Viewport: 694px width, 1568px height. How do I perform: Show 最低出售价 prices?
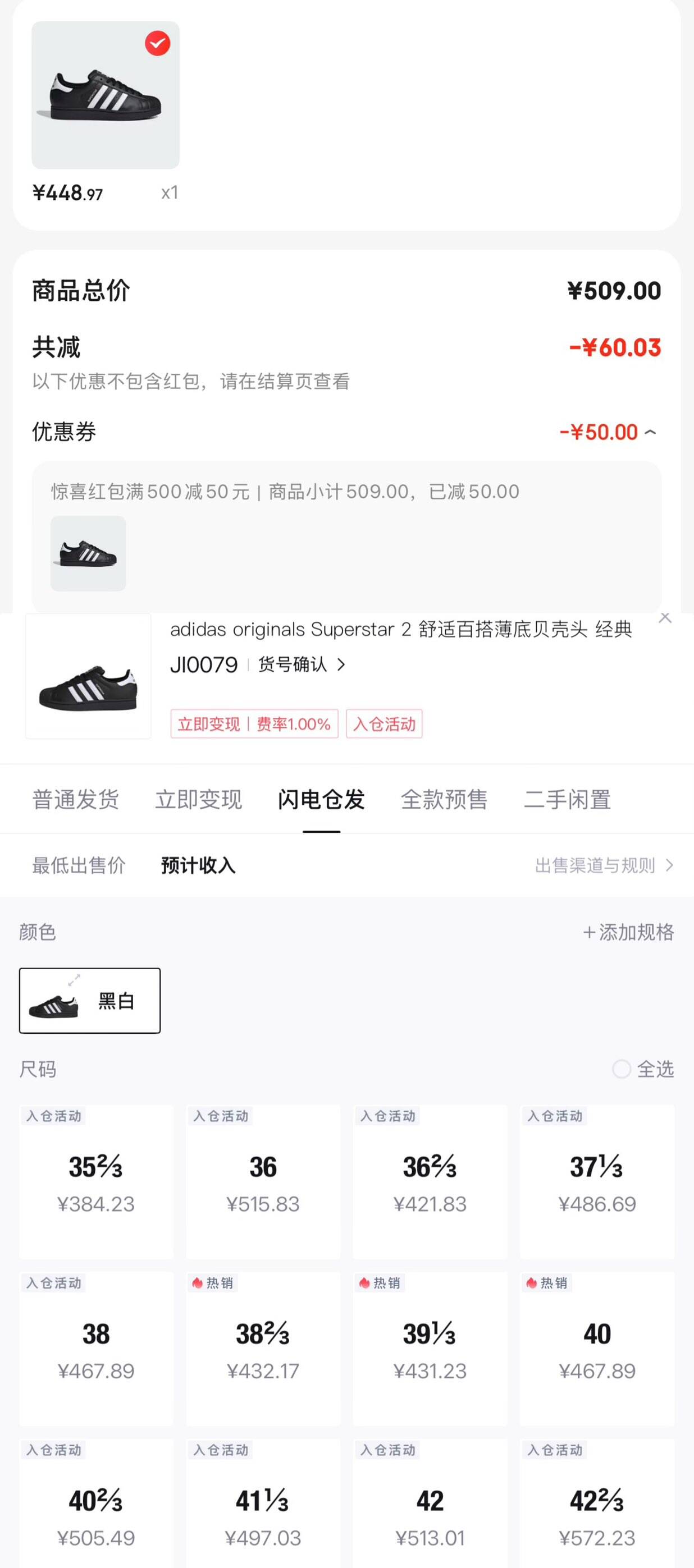coord(79,865)
